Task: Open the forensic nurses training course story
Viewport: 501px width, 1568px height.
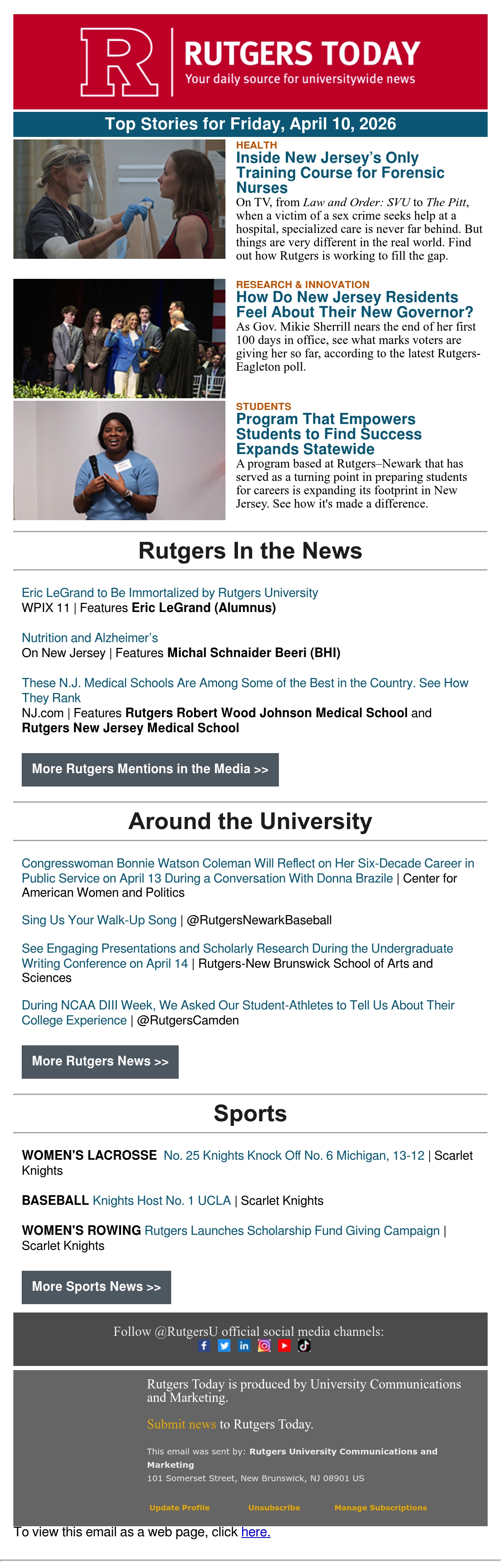Action: (340, 173)
